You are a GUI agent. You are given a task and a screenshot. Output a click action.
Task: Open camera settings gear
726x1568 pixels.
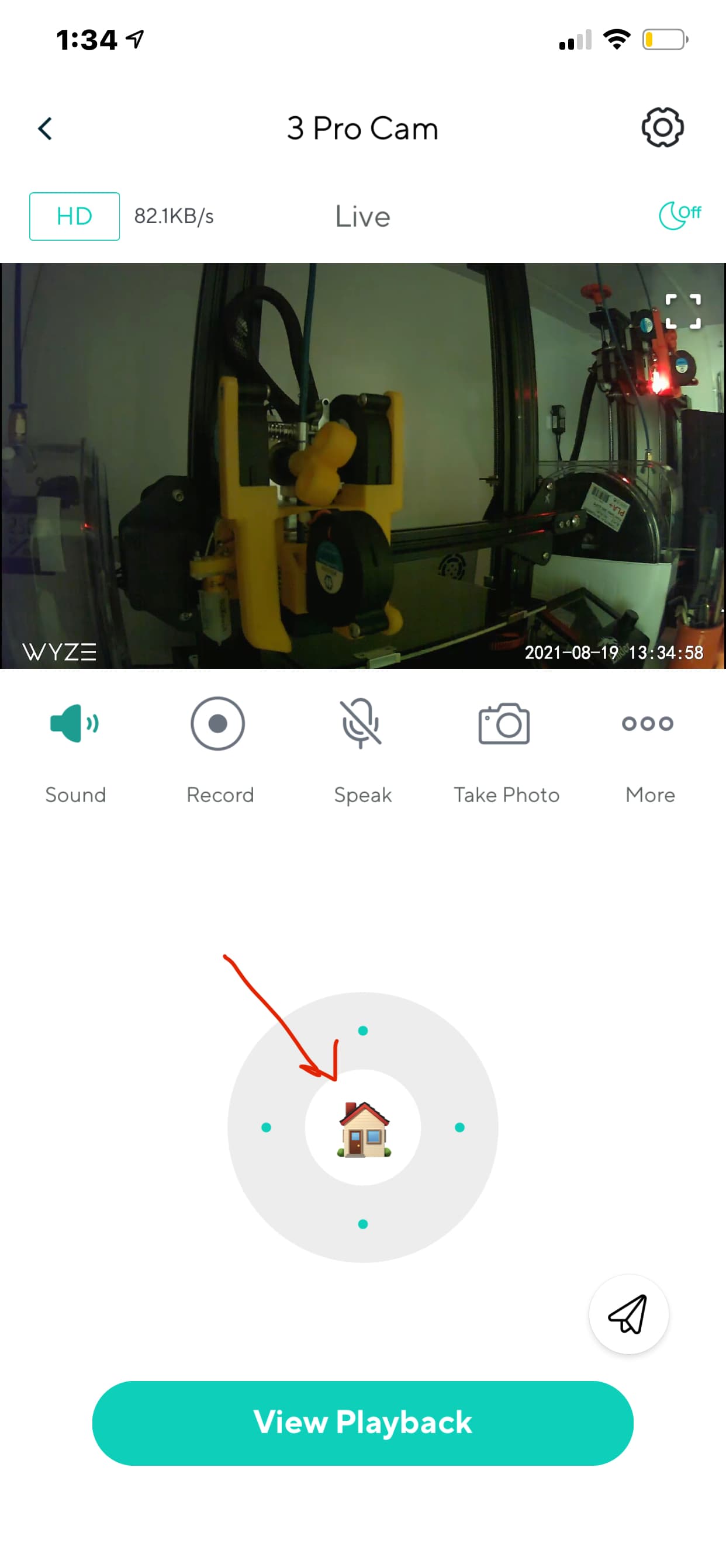(662, 127)
